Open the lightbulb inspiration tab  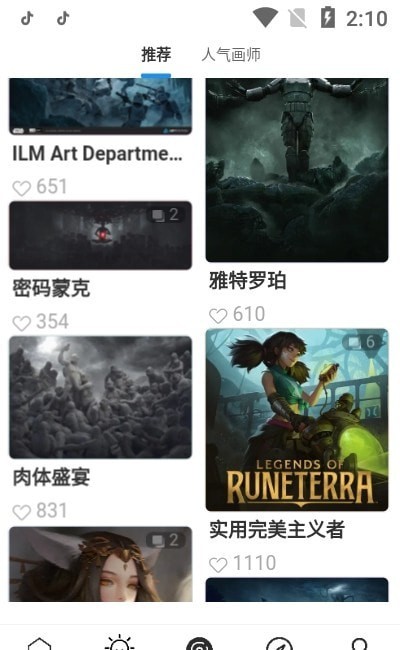coord(119,643)
